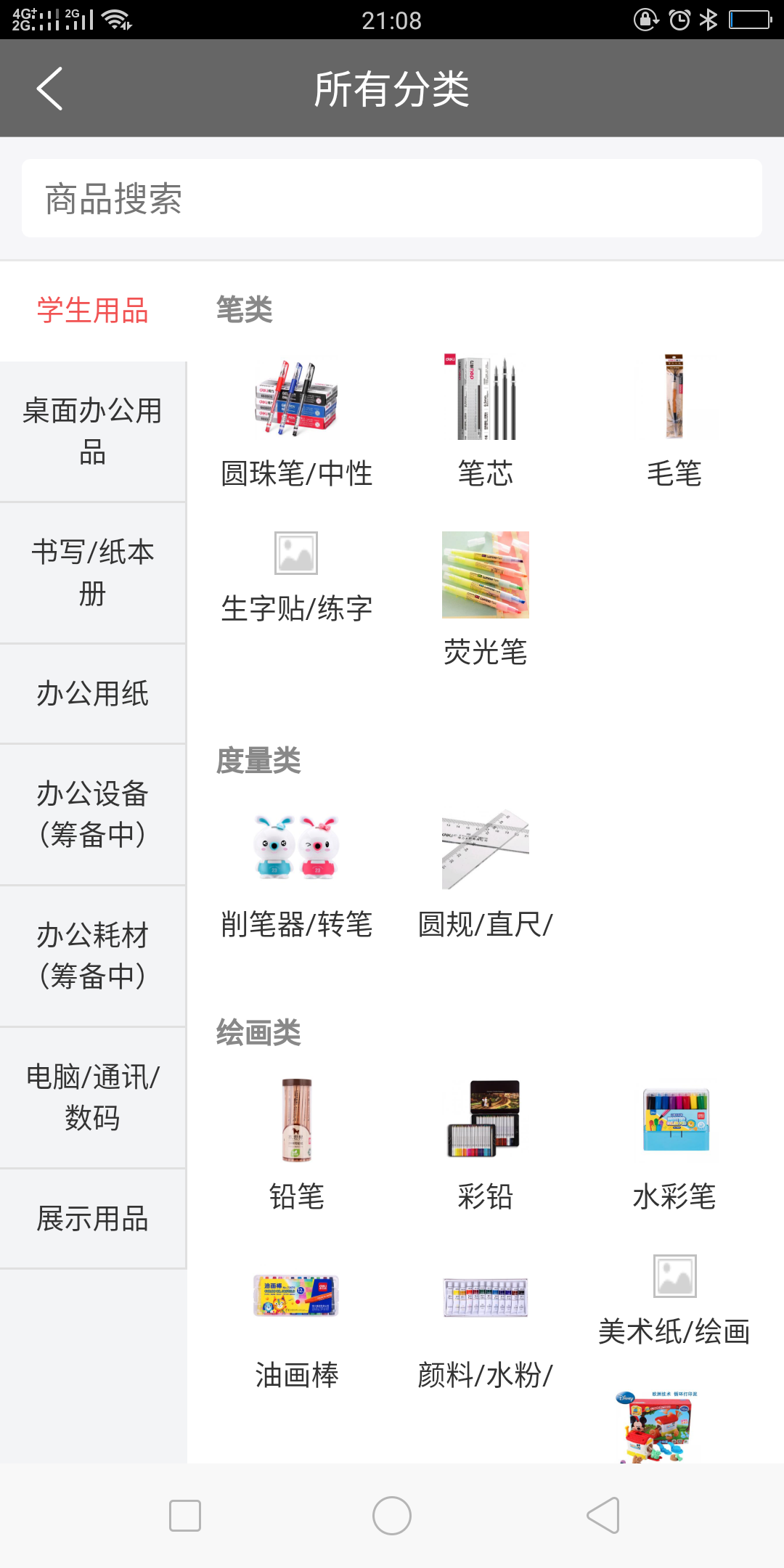Viewport: 784px width, 1568px height.
Task: Select the 学生用品 category tab
Action: pos(93,311)
